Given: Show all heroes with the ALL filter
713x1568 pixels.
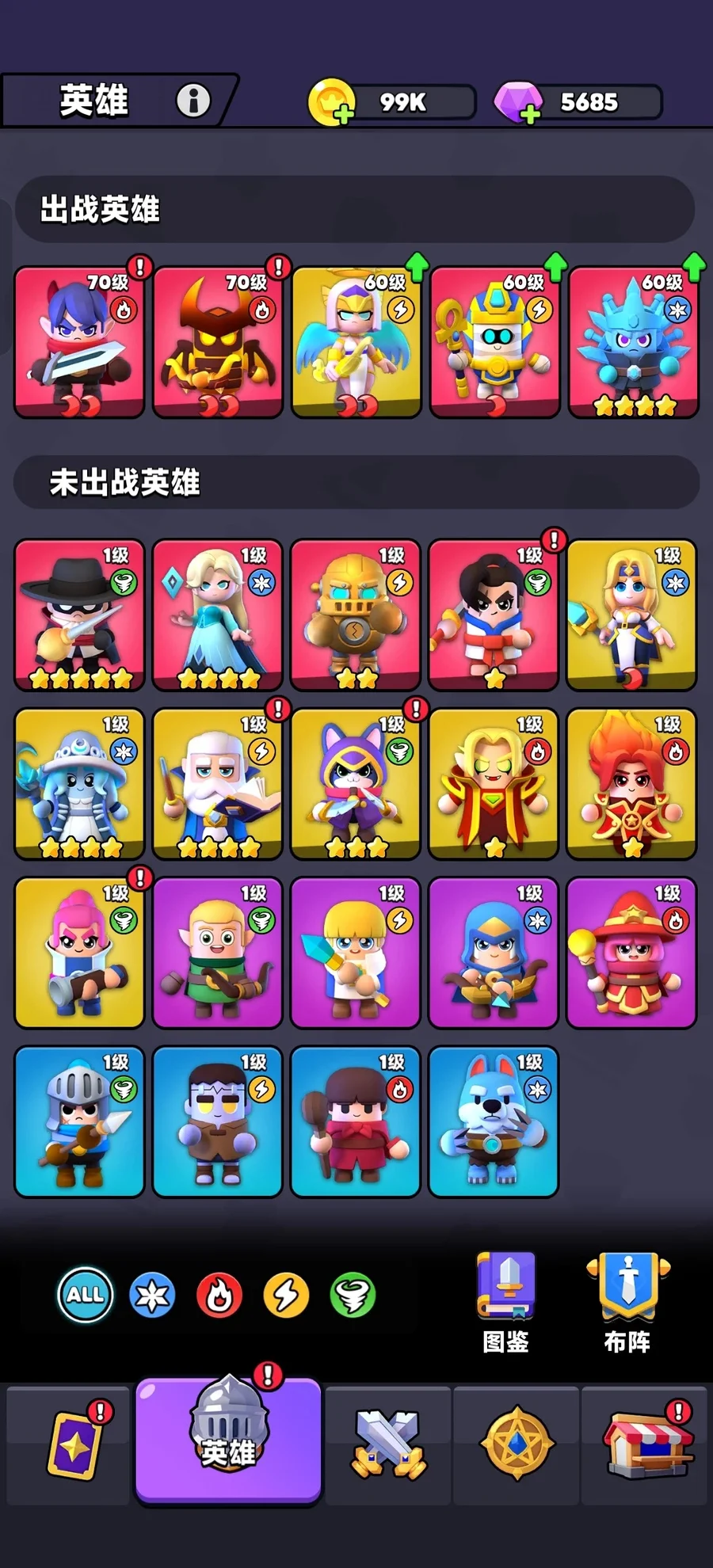Looking at the screenshot, I should pos(86,1295).
